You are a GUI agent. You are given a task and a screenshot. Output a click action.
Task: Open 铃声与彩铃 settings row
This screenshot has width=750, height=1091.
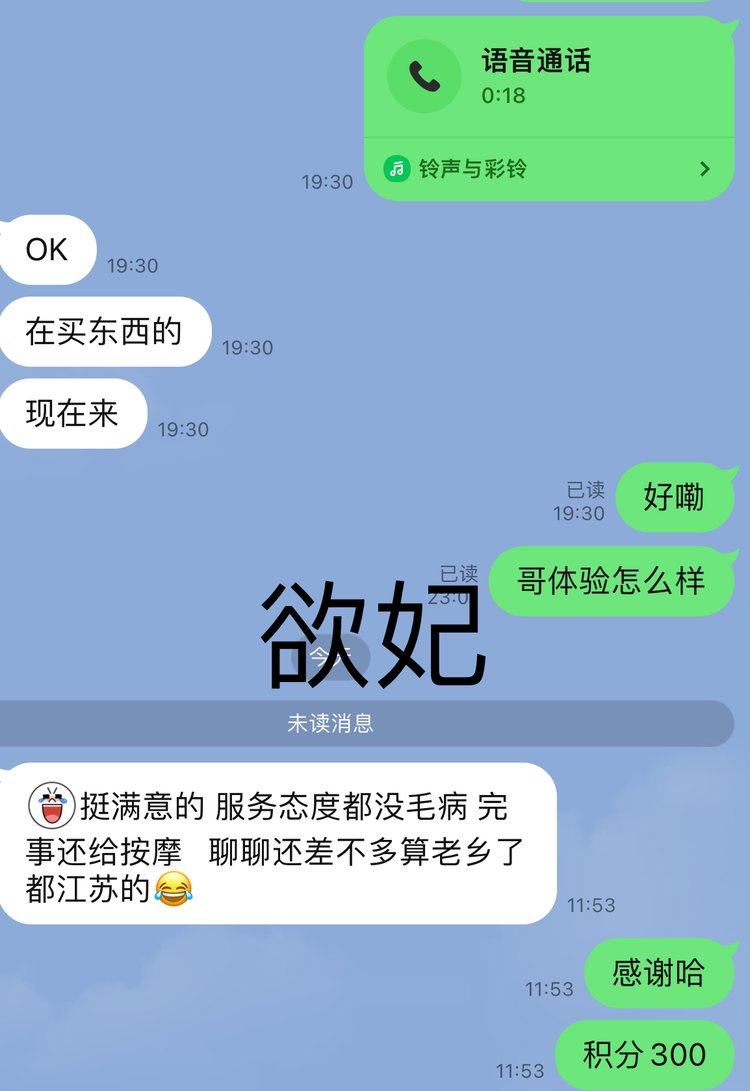548,169
